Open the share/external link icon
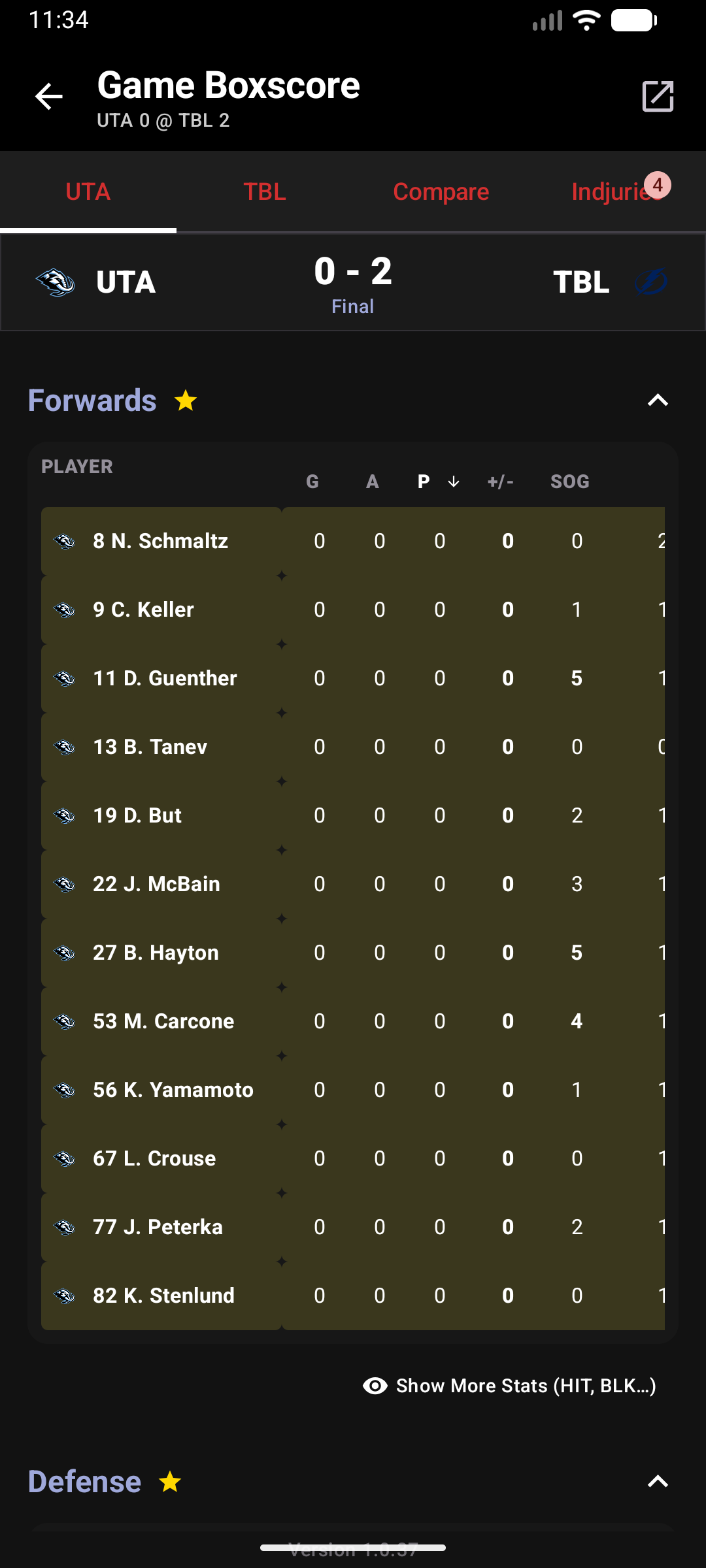706x1568 pixels. click(658, 96)
